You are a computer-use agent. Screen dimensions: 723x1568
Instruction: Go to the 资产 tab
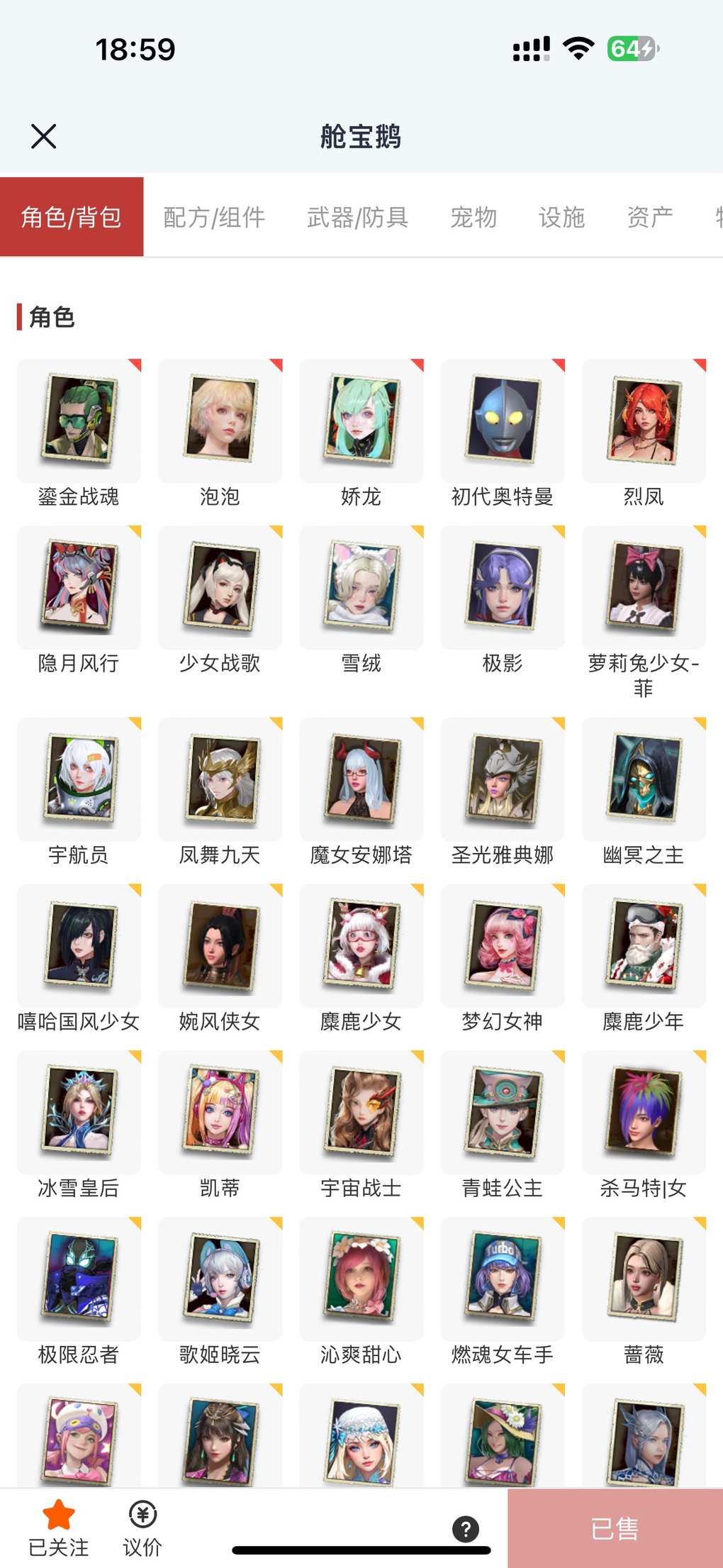(x=649, y=217)
